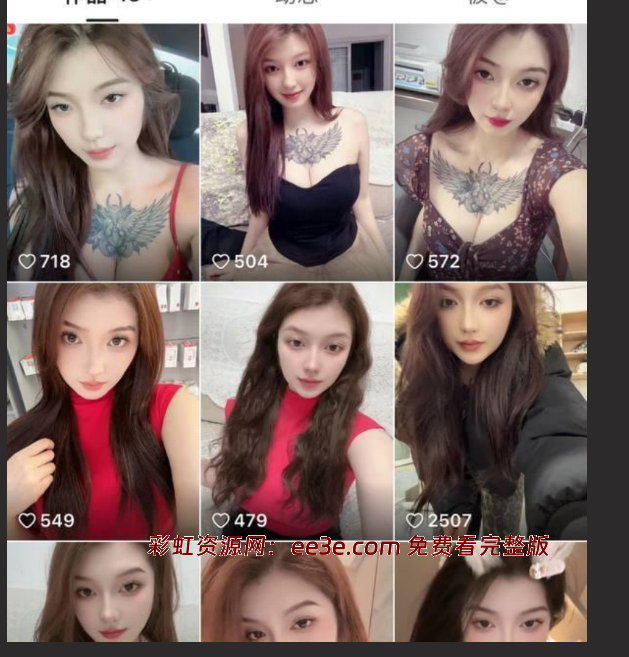Open the video with 572 likes

(490, 150)
